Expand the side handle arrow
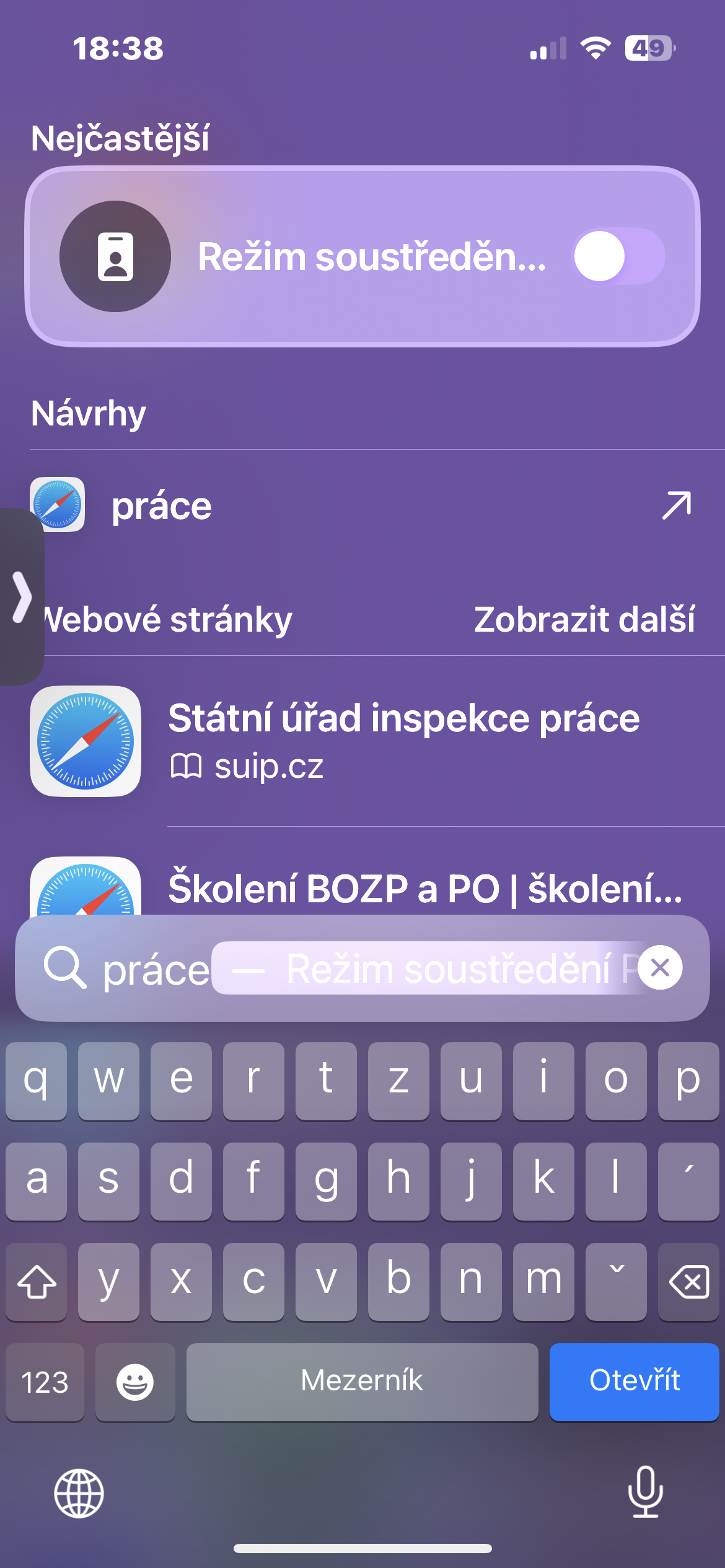 click(x=21, y=597)
